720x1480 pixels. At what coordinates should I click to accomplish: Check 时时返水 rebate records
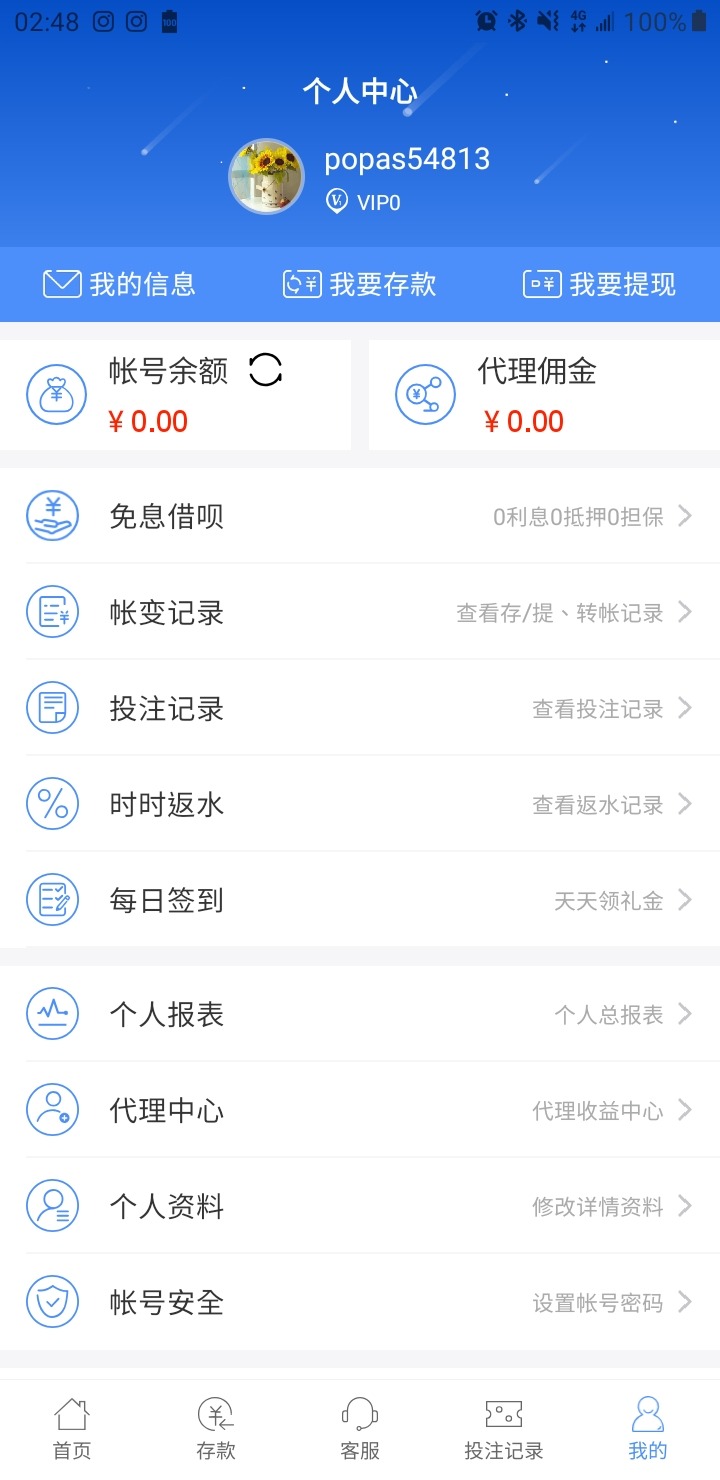pos(360,804)
